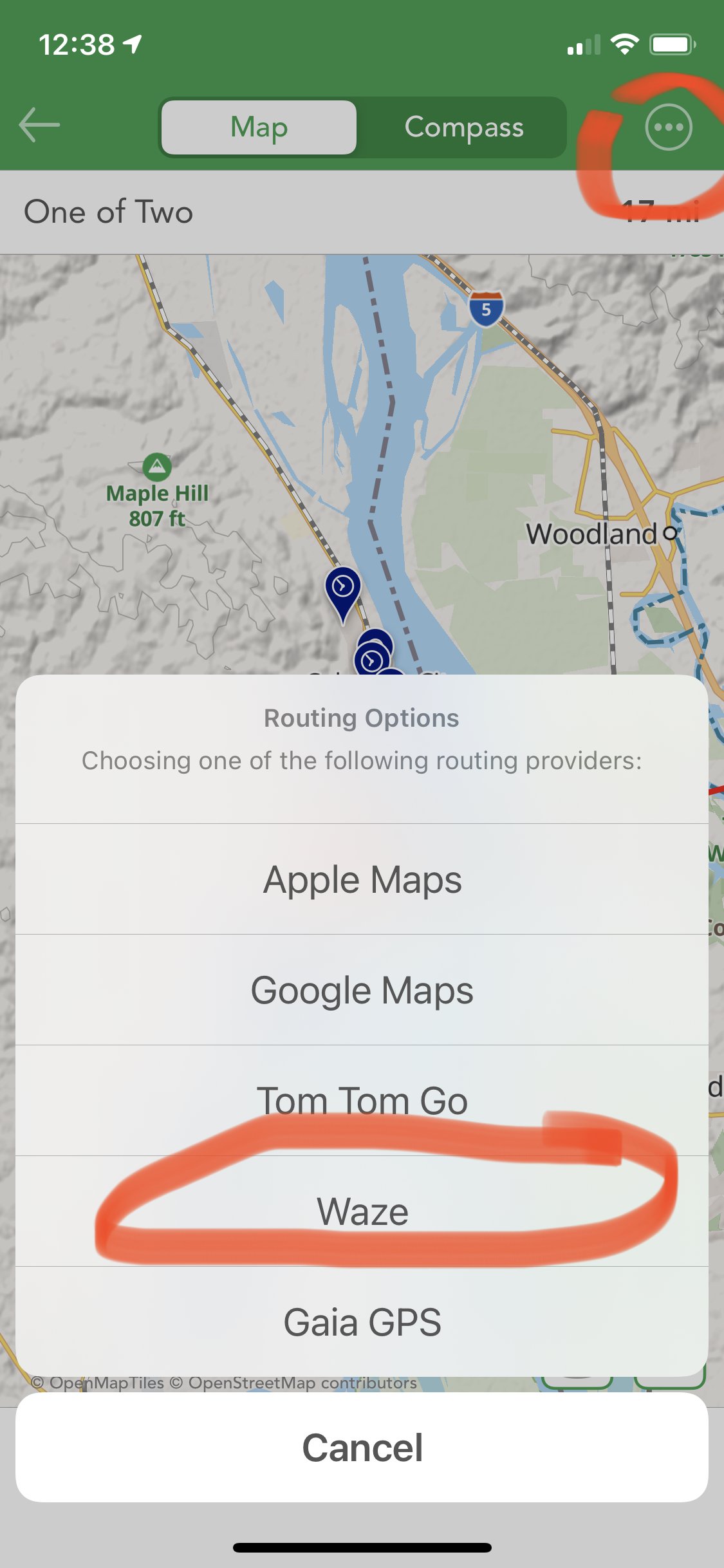Route using Waze
The width and height of the screenshot is (724, 1568).
pos(362,1211)
